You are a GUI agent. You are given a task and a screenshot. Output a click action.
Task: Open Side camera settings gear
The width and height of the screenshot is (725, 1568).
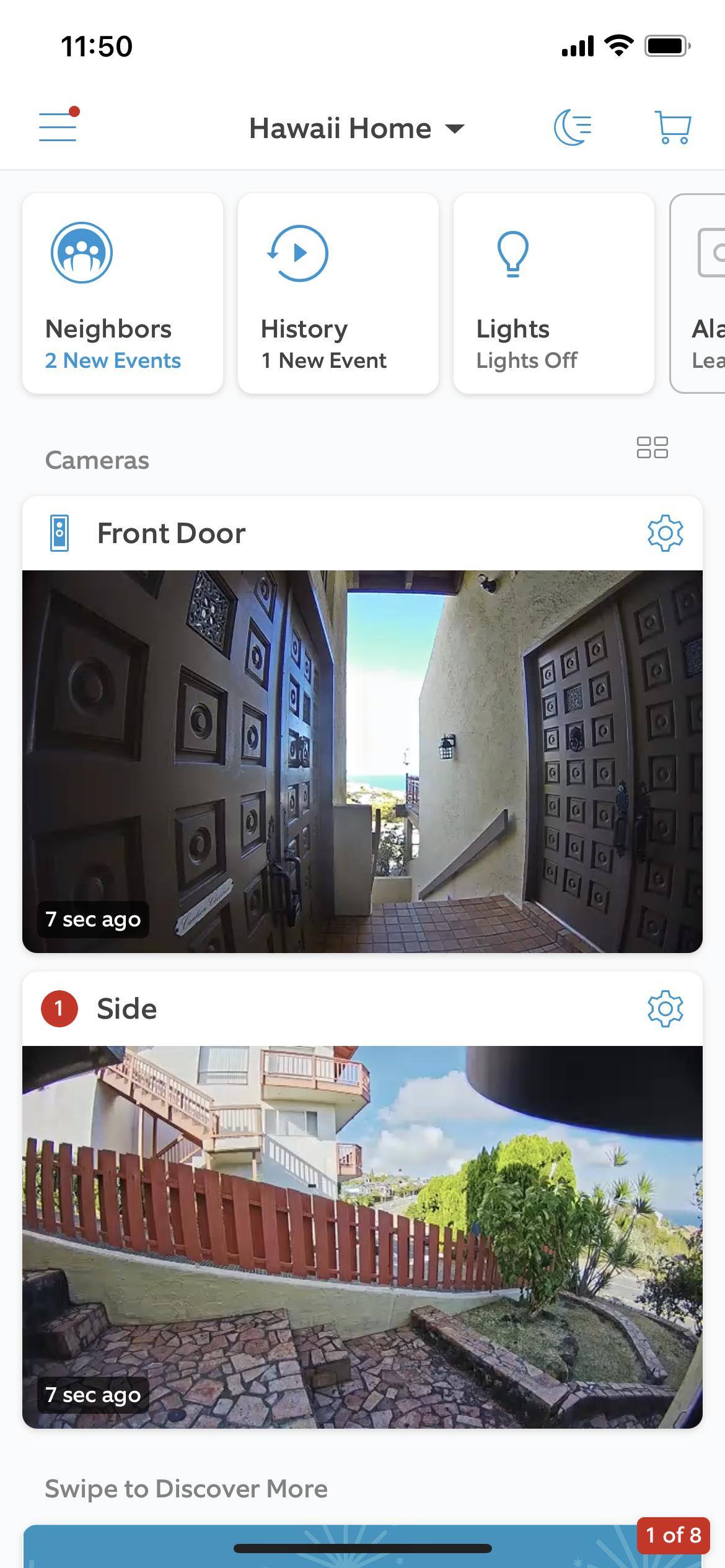coord(665,1009)
